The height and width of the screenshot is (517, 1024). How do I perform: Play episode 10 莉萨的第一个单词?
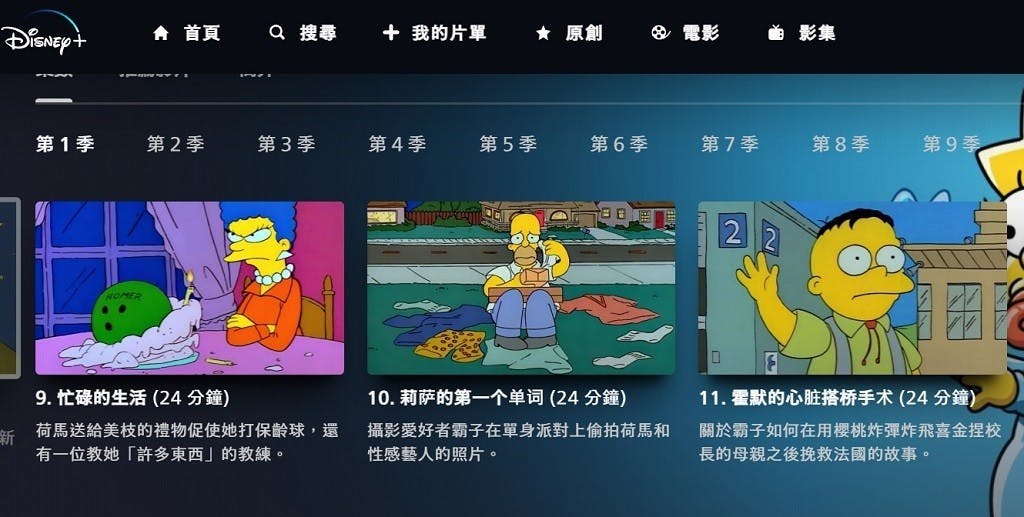(521, 288)
